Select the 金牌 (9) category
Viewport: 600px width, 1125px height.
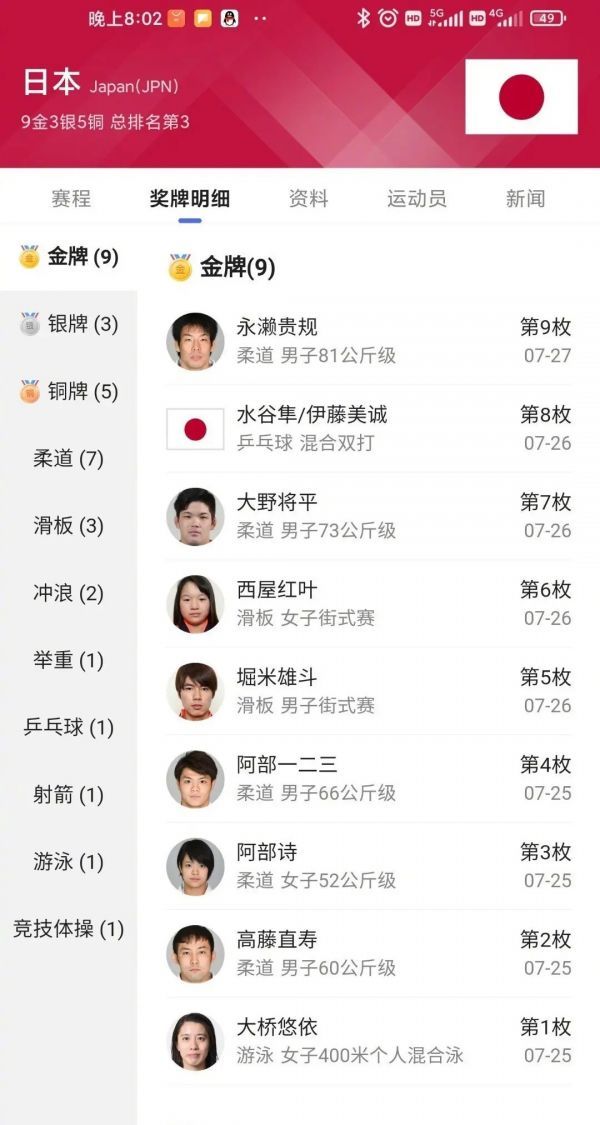(x=69, y=257)
